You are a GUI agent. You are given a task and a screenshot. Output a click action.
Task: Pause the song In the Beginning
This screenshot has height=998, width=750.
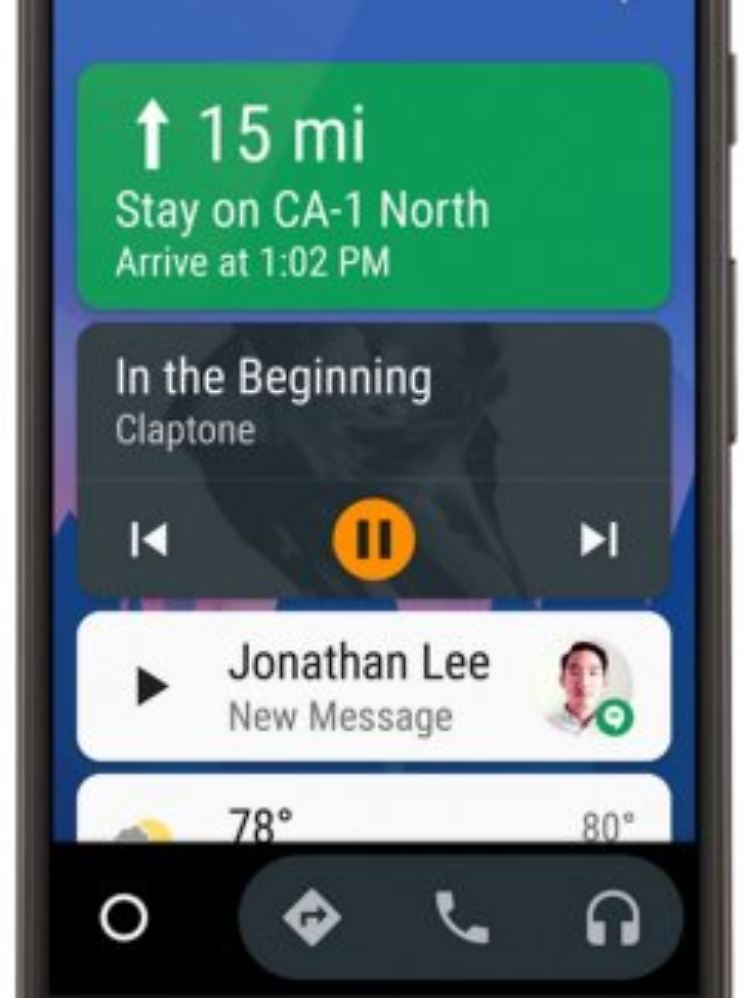(x=374, y=540)
